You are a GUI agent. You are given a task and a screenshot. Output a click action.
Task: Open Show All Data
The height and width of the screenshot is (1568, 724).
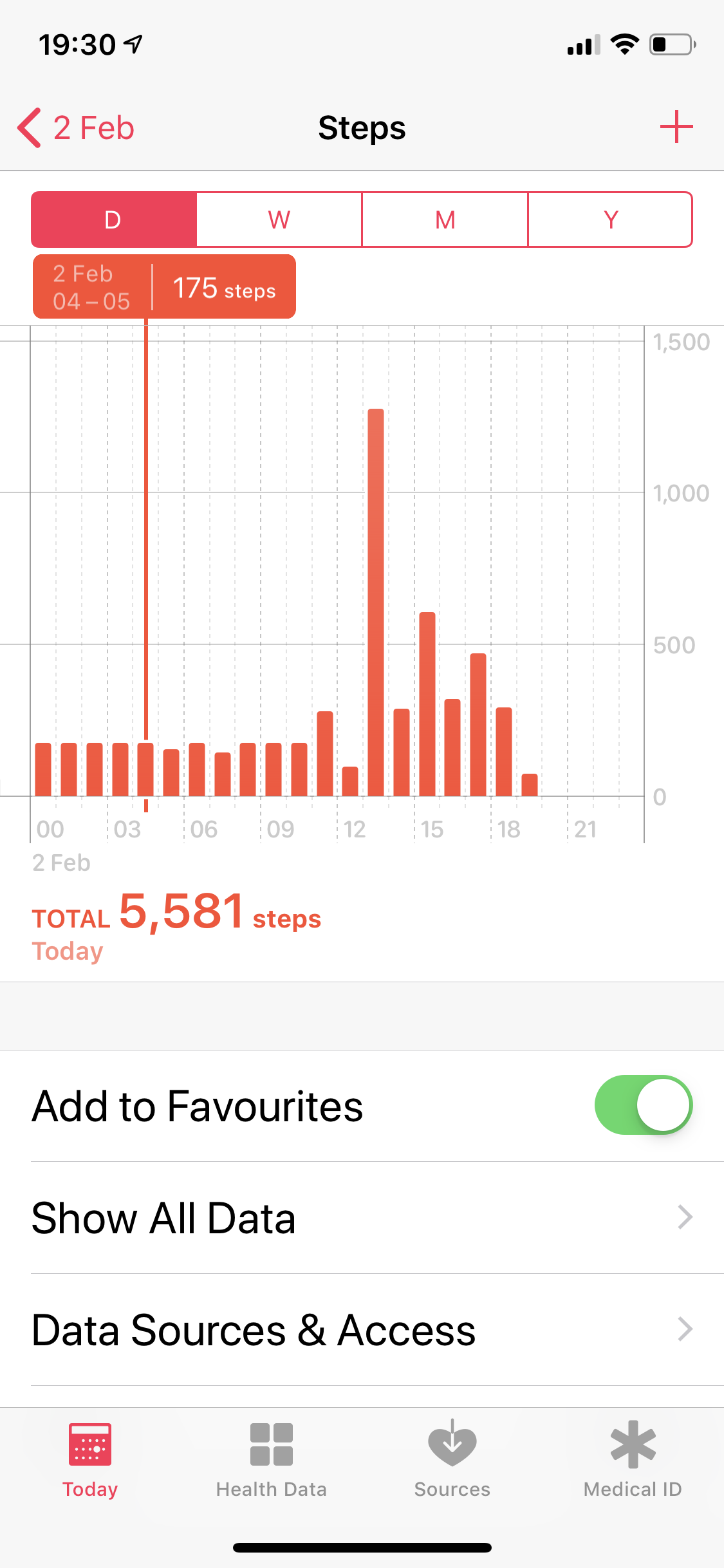pos(362,1218)
